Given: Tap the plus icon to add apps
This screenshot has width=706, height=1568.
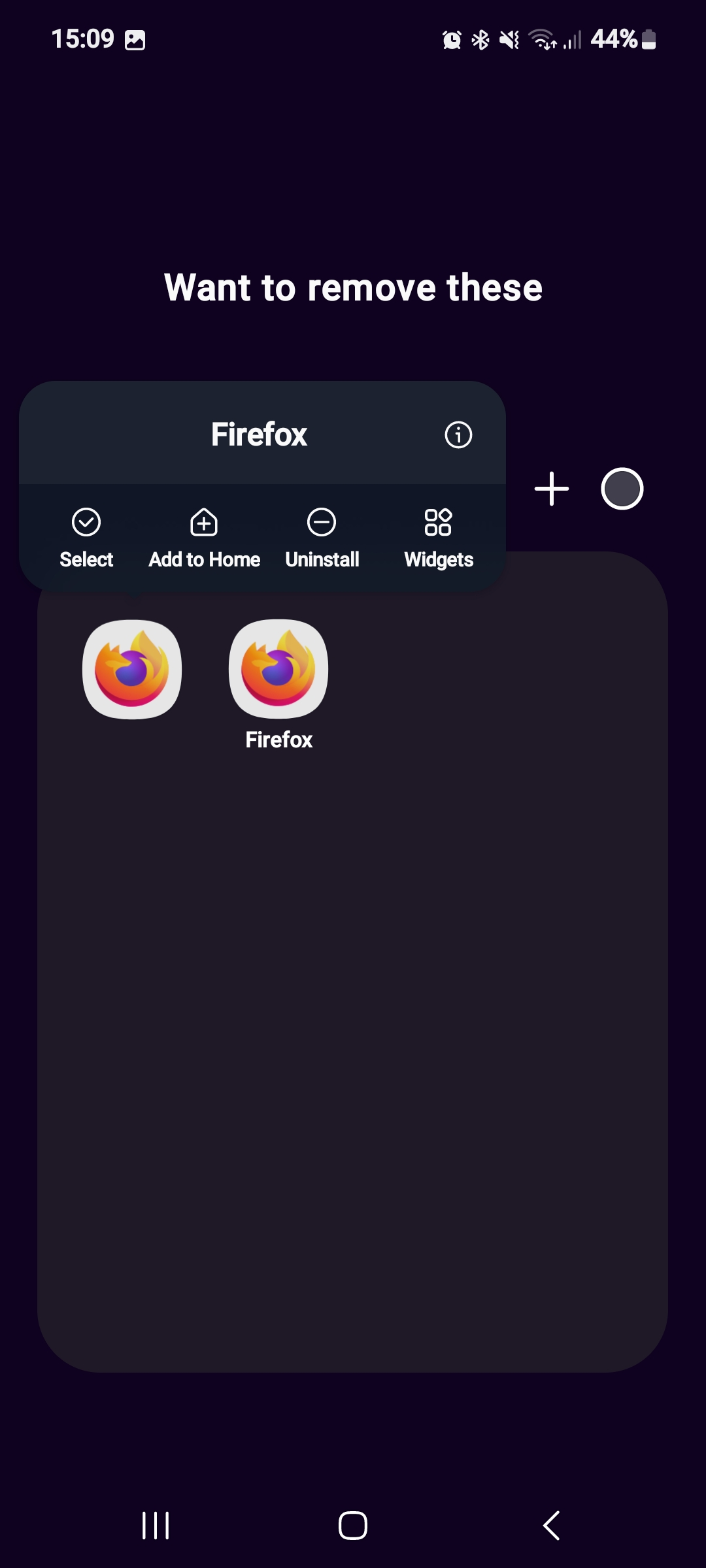Looking at the screenshot, I should click(x=552, y=489).
